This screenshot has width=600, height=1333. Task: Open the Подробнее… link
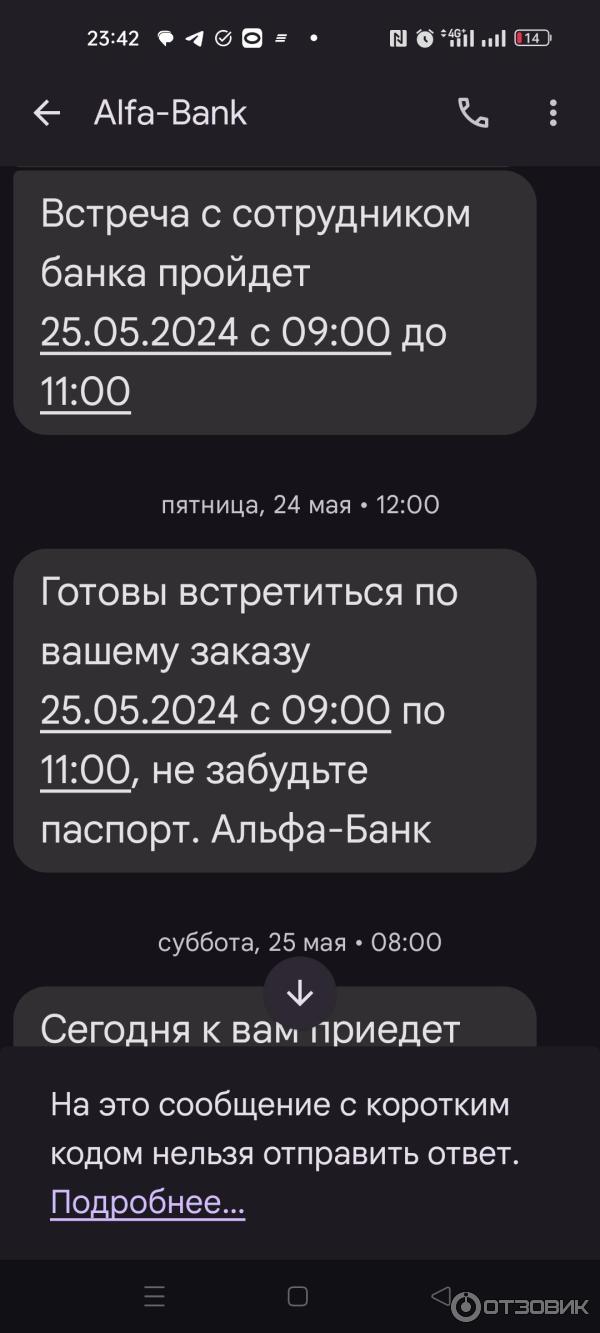(147, 1203)
